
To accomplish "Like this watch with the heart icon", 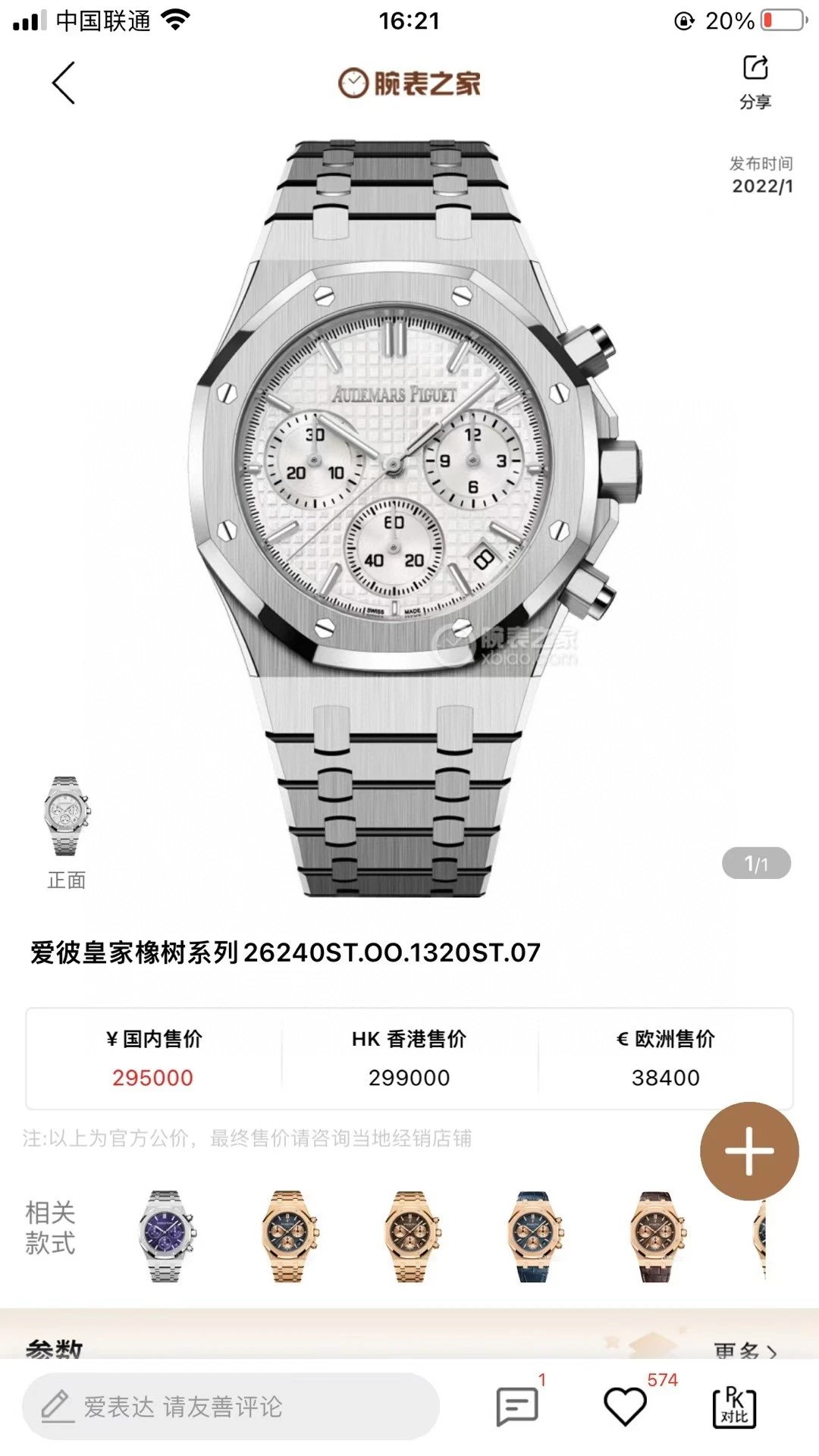I will [x=625, y=1407].
